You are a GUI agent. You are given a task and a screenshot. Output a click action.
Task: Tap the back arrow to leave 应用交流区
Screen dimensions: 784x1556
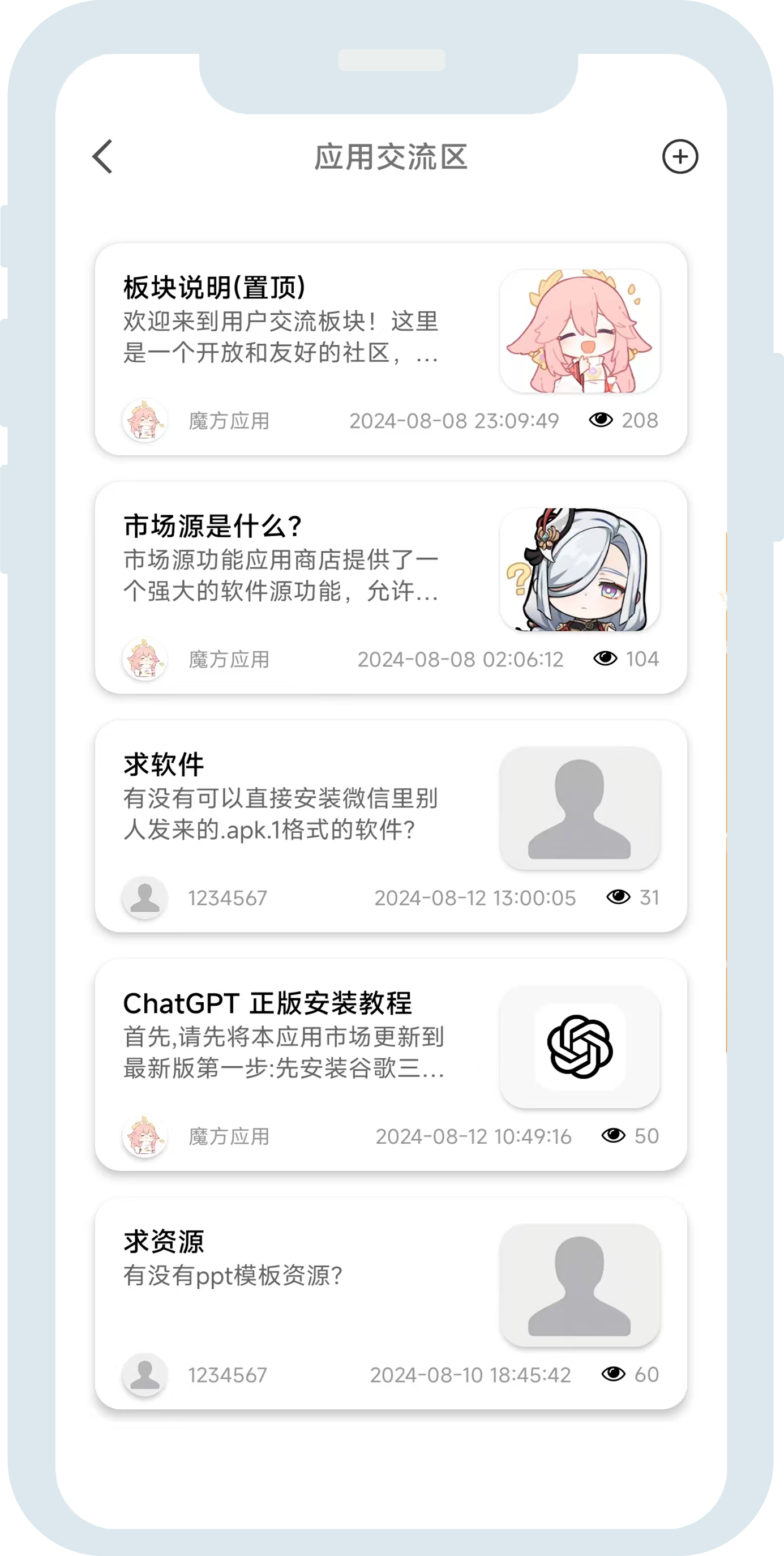point(102,156)
